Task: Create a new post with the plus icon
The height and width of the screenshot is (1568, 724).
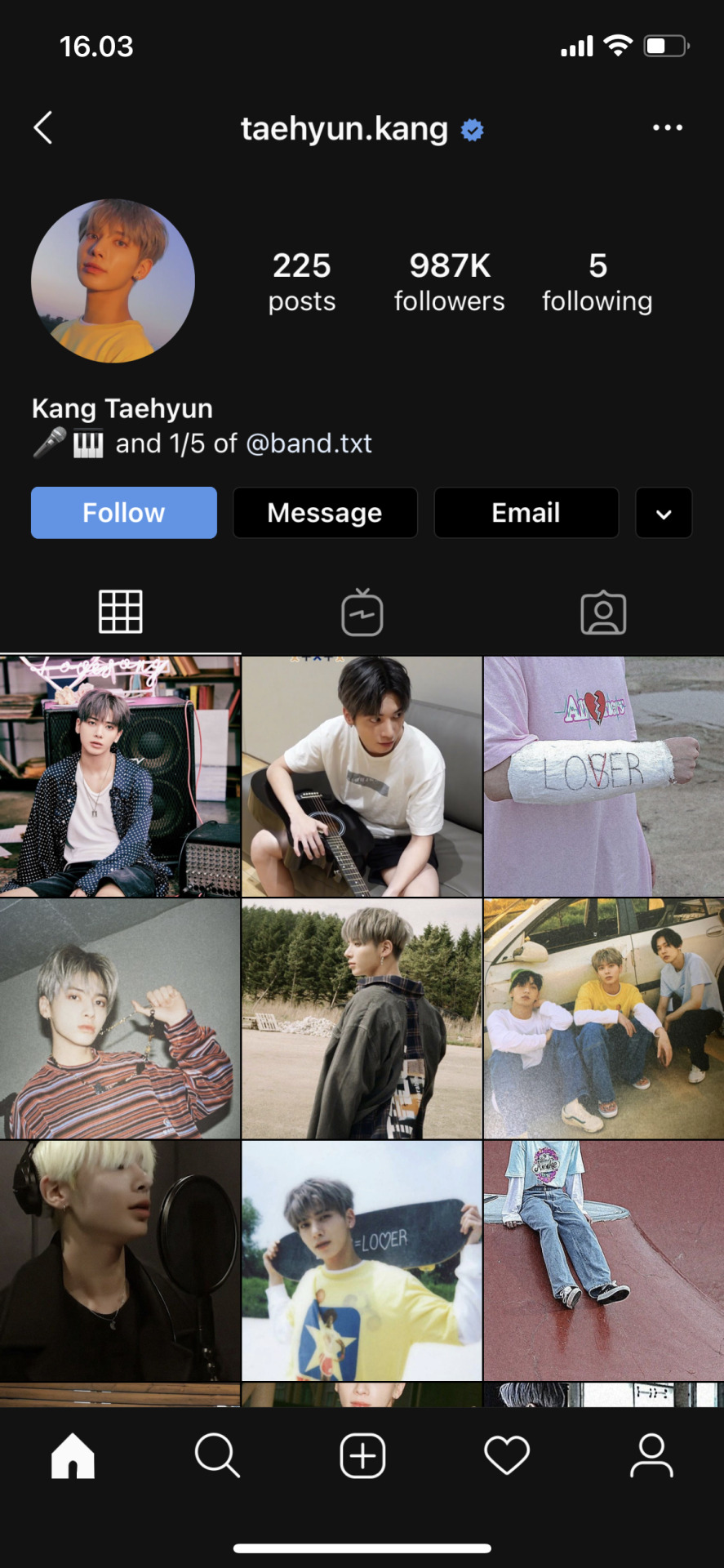Action: [362, 1455]
